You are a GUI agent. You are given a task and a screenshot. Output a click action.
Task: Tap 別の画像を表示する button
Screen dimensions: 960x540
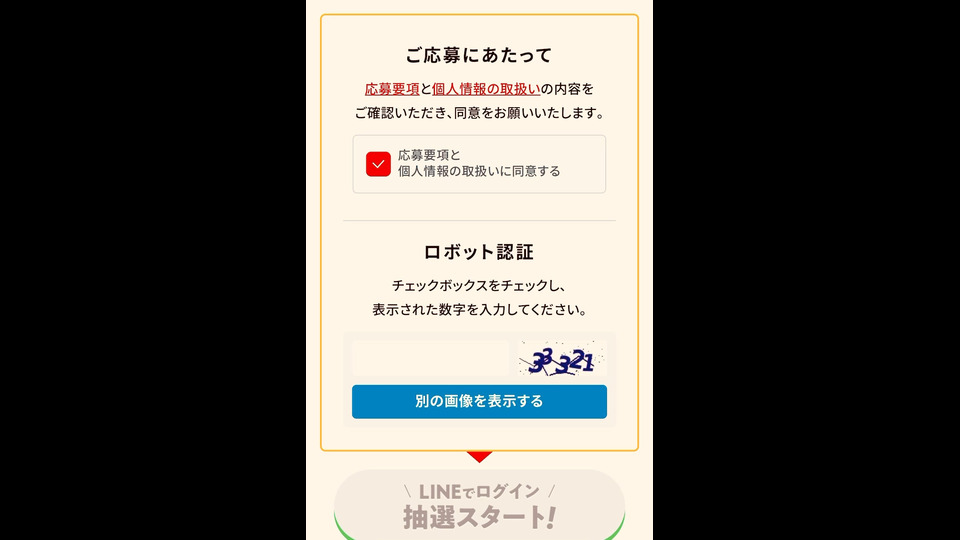(479, 401)
